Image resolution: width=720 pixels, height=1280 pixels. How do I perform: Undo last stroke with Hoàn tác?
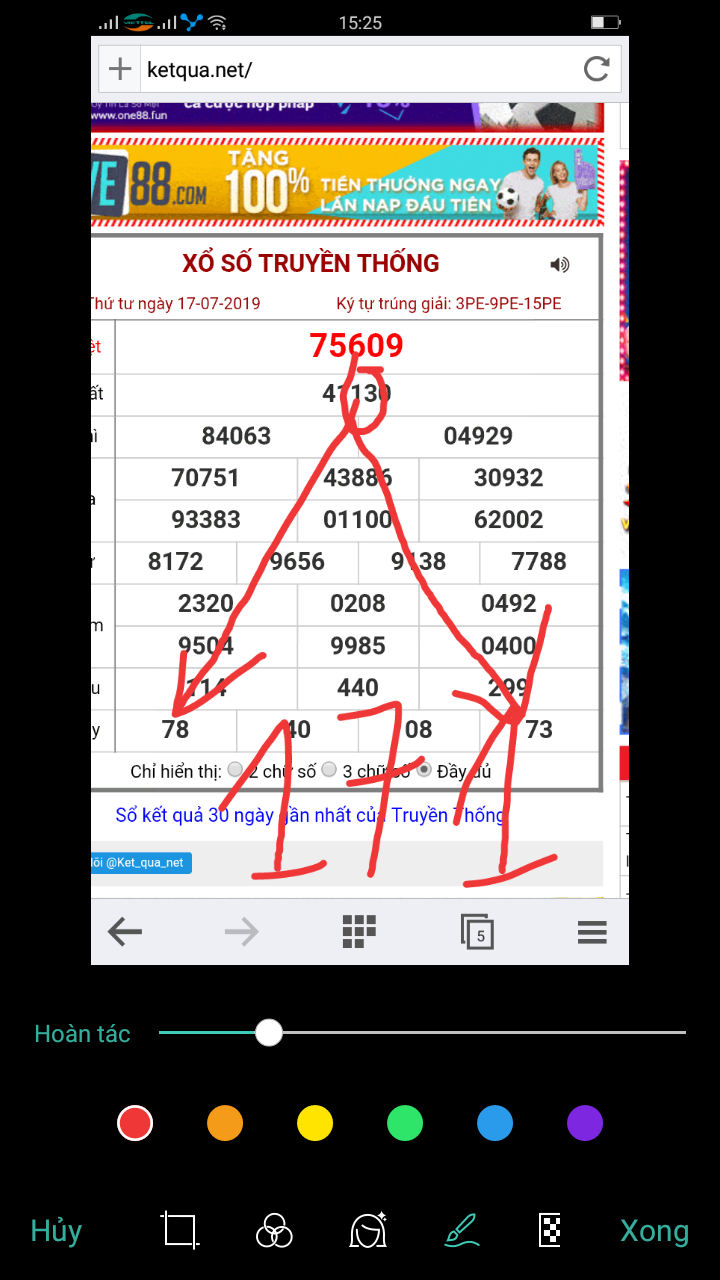pos(82,1034)
